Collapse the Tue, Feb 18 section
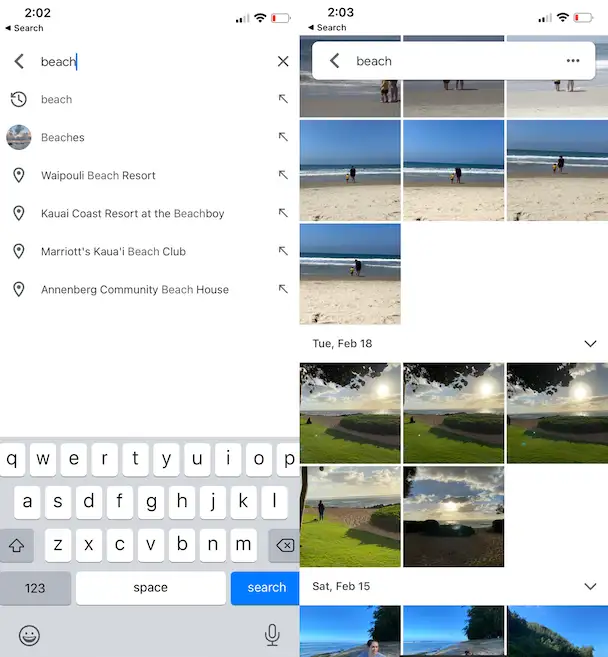608x657 pixels. point(589,343)
